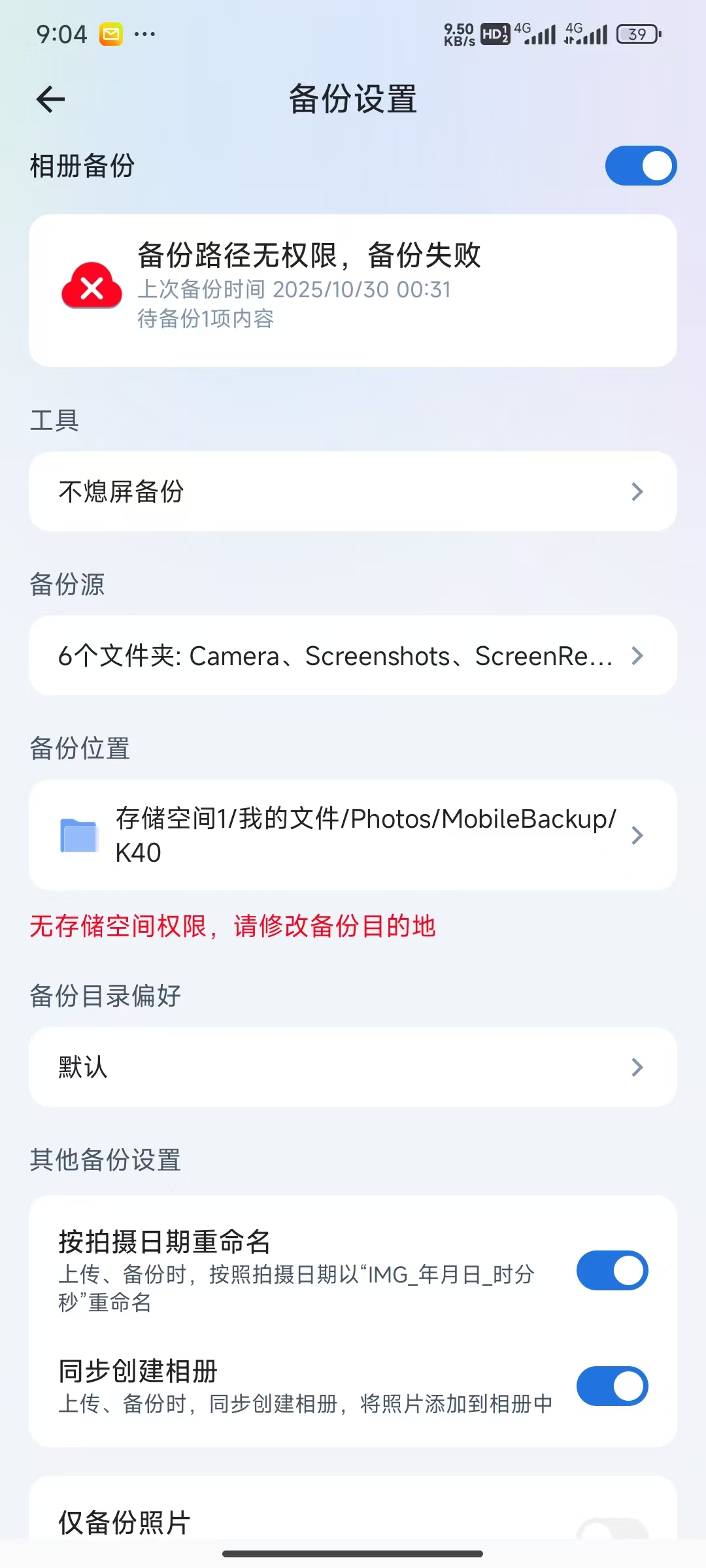The height and width of the screenshot is (1568, 706).
Task: Open 不熄屏备份 tool
Action: [x=353, y=491]
